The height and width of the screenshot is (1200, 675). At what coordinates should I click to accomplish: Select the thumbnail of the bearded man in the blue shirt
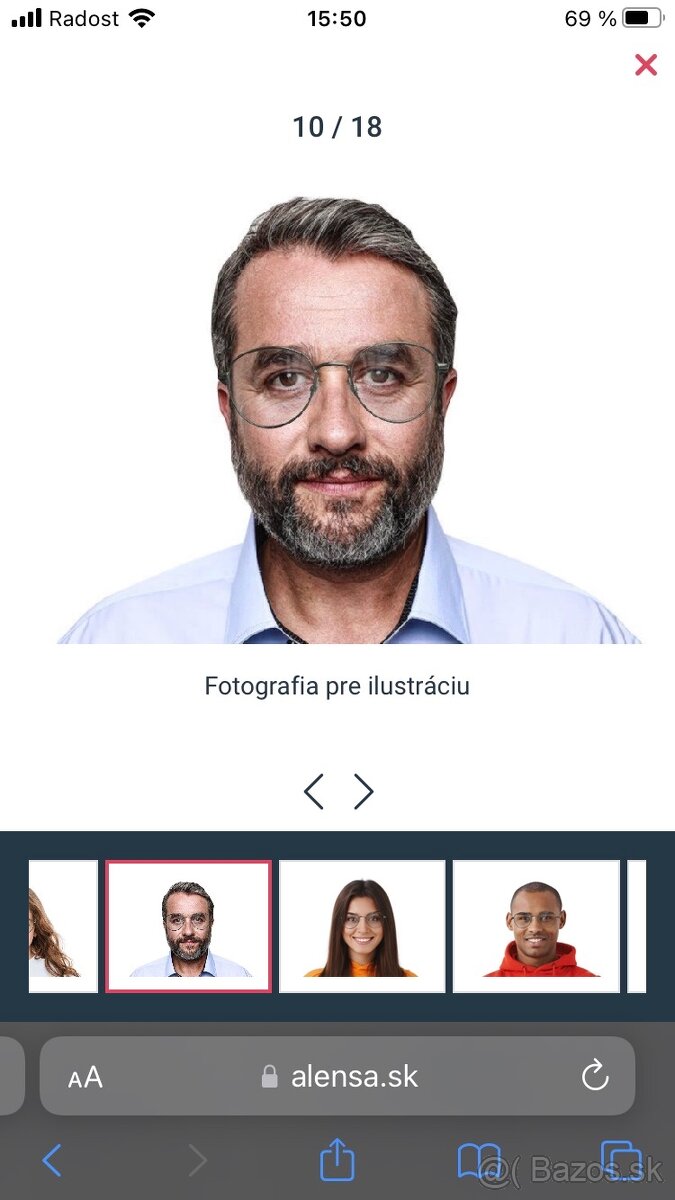point(188,926)
